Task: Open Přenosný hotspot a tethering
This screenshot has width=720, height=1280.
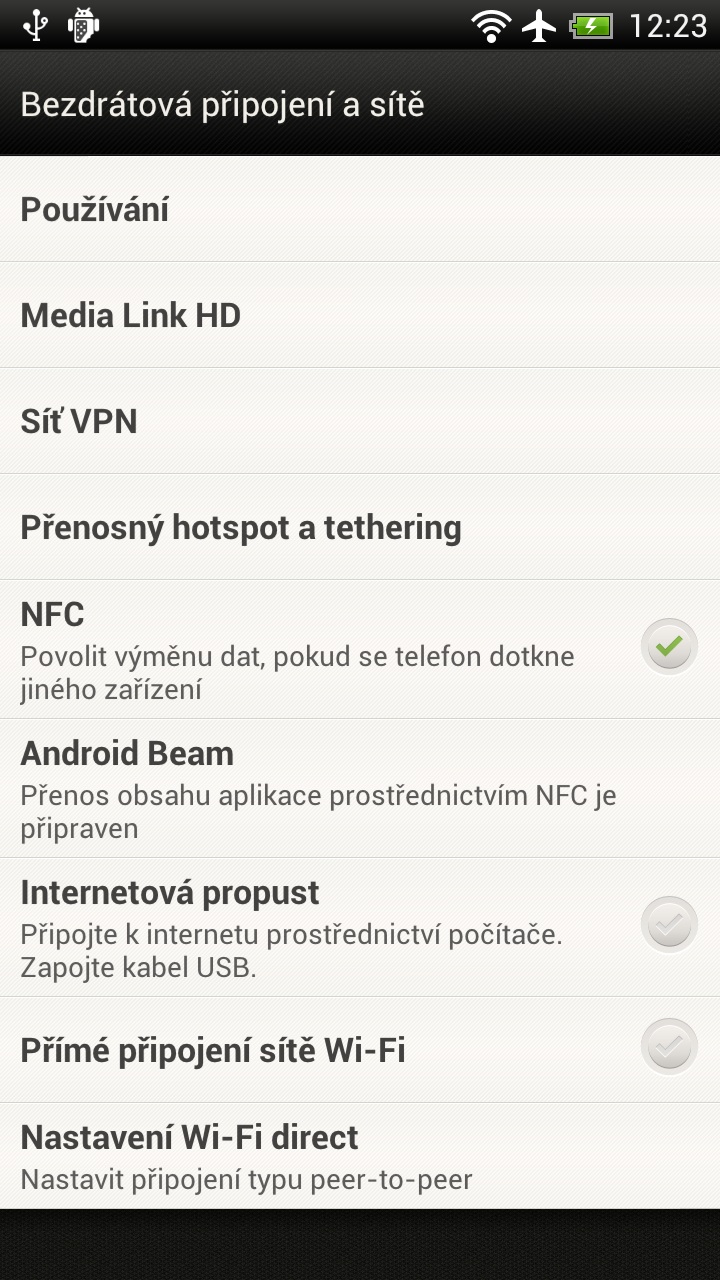Action: [360, 527]
